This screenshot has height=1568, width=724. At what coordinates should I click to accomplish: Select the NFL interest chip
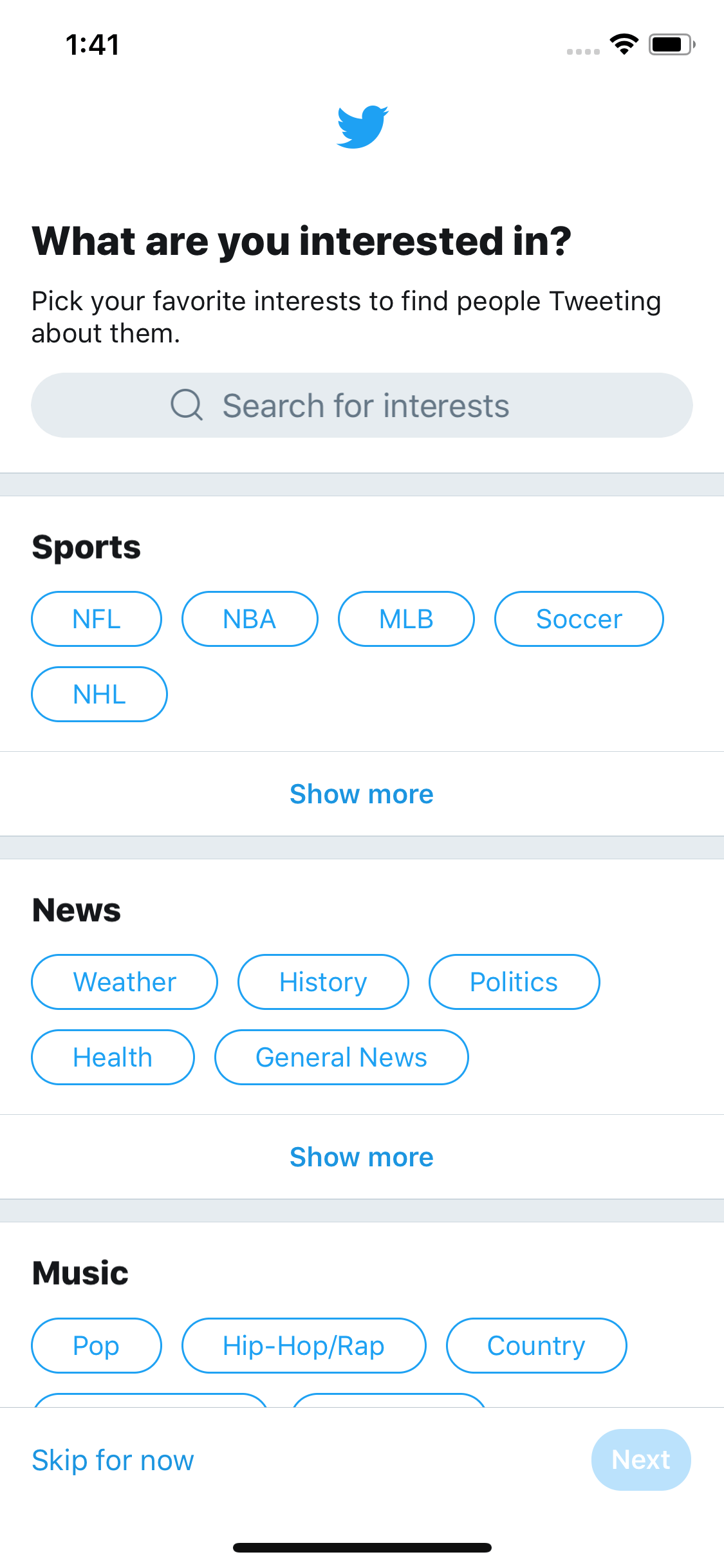tap(97, 619)
